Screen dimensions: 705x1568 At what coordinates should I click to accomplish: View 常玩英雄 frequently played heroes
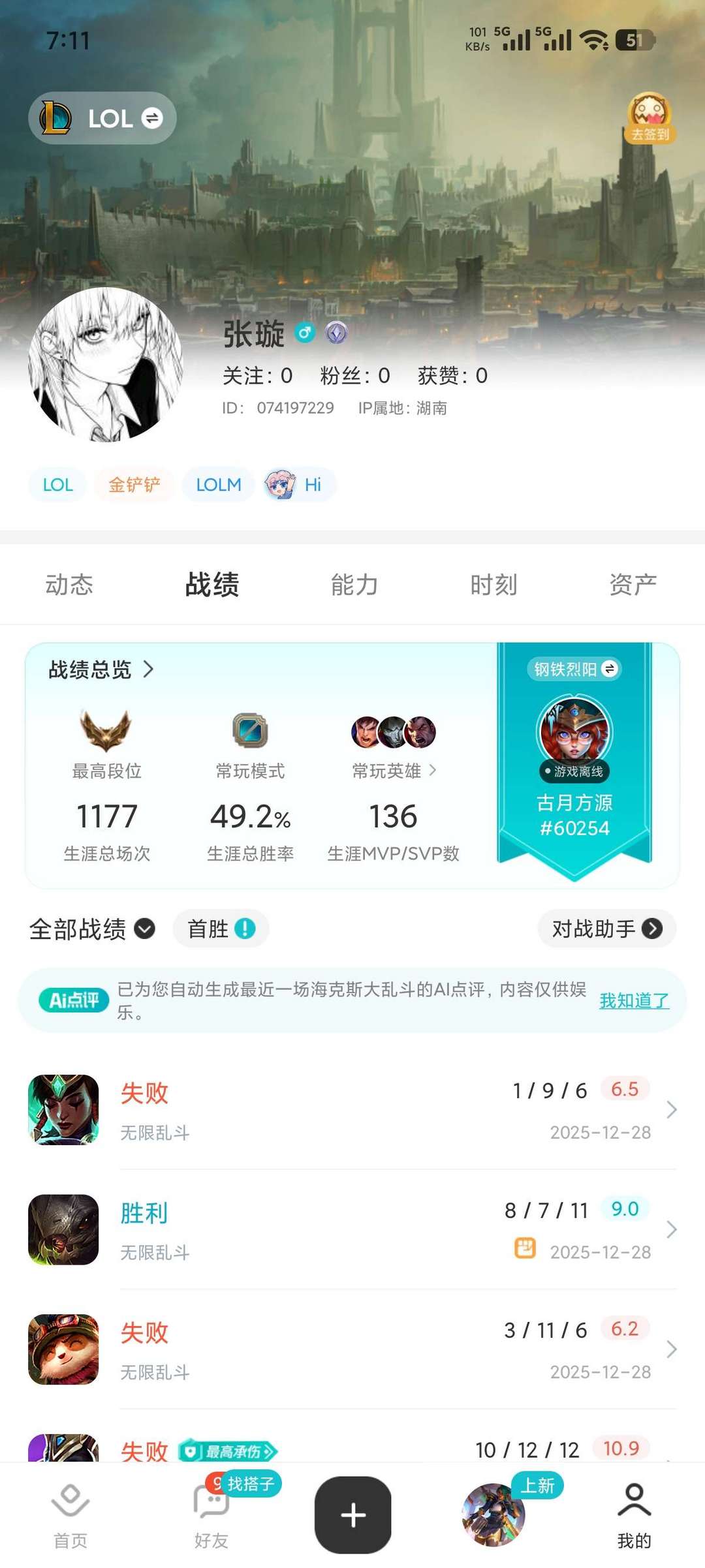coord(394,771)
